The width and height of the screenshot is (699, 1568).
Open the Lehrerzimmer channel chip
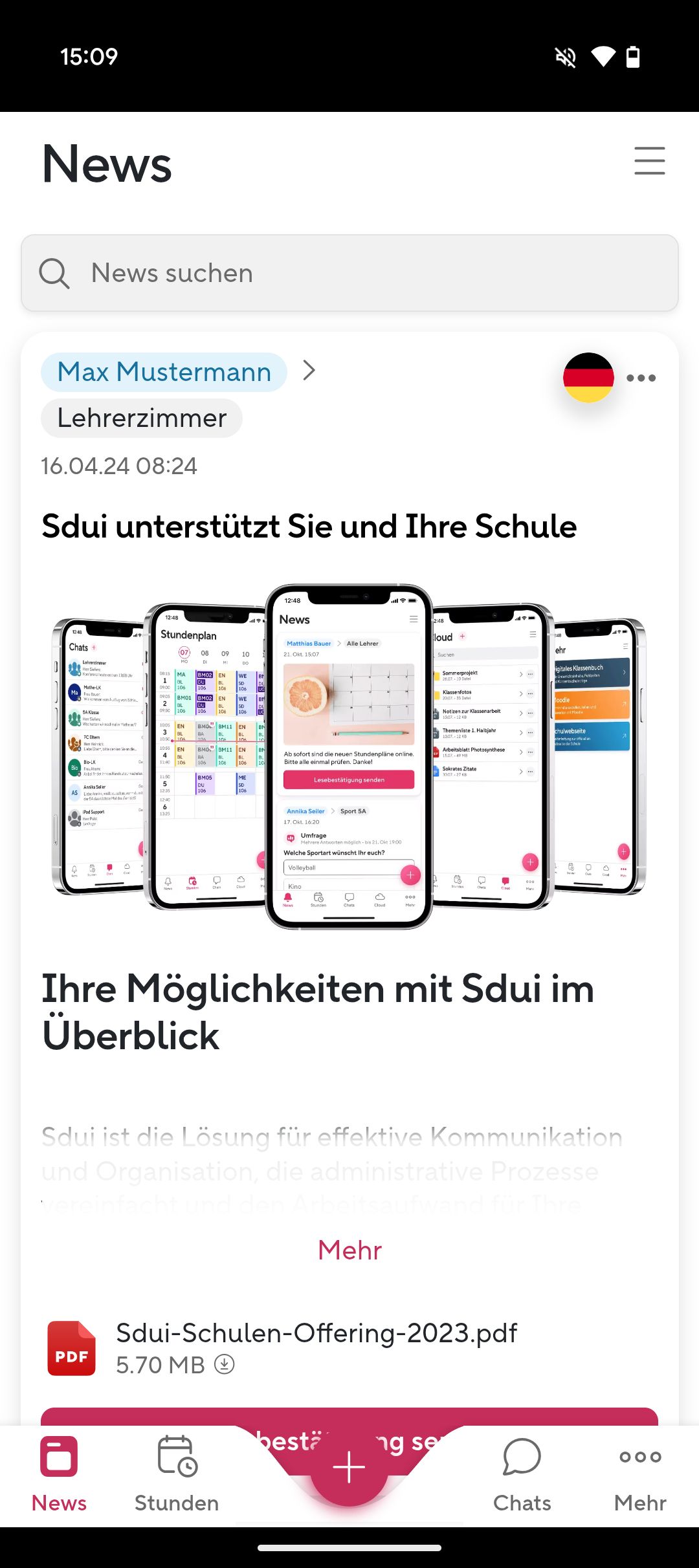click(x=142, y=419)
